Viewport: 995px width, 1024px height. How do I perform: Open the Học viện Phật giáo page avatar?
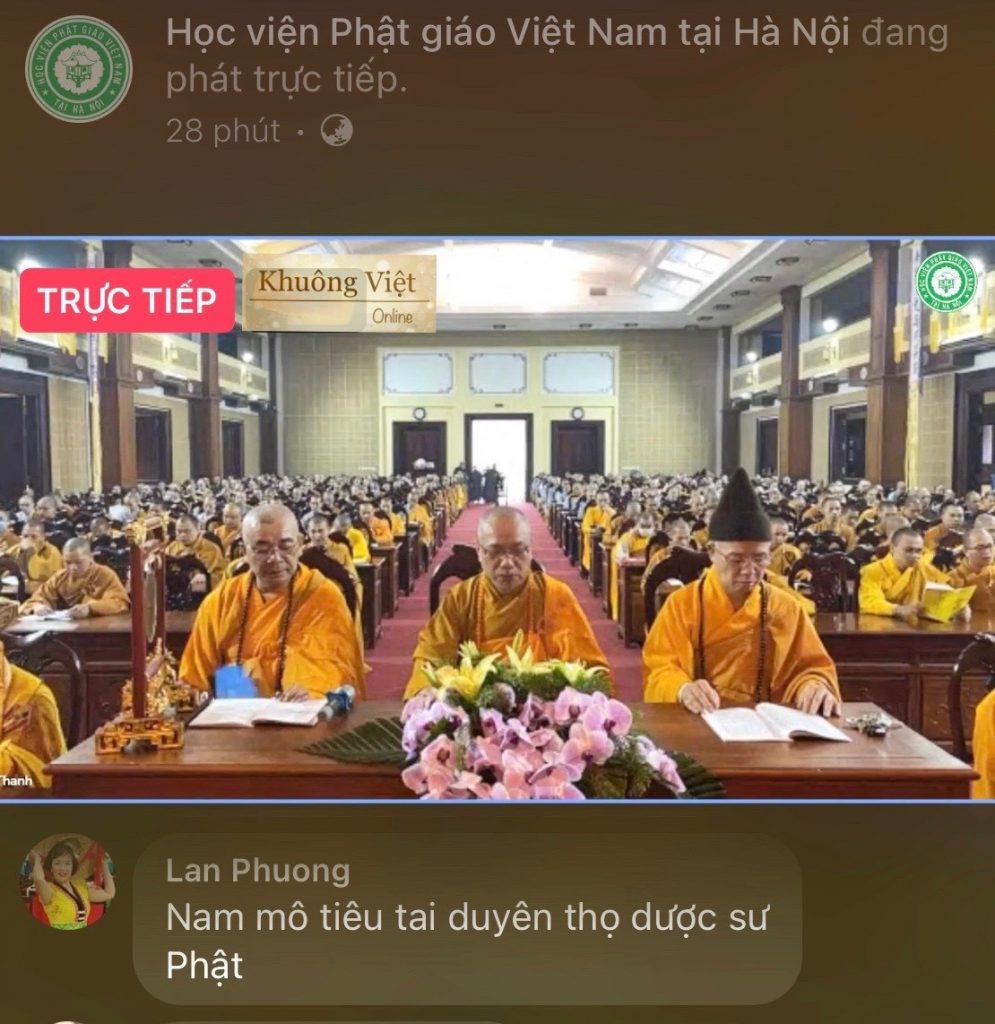[x=78, y=69]
